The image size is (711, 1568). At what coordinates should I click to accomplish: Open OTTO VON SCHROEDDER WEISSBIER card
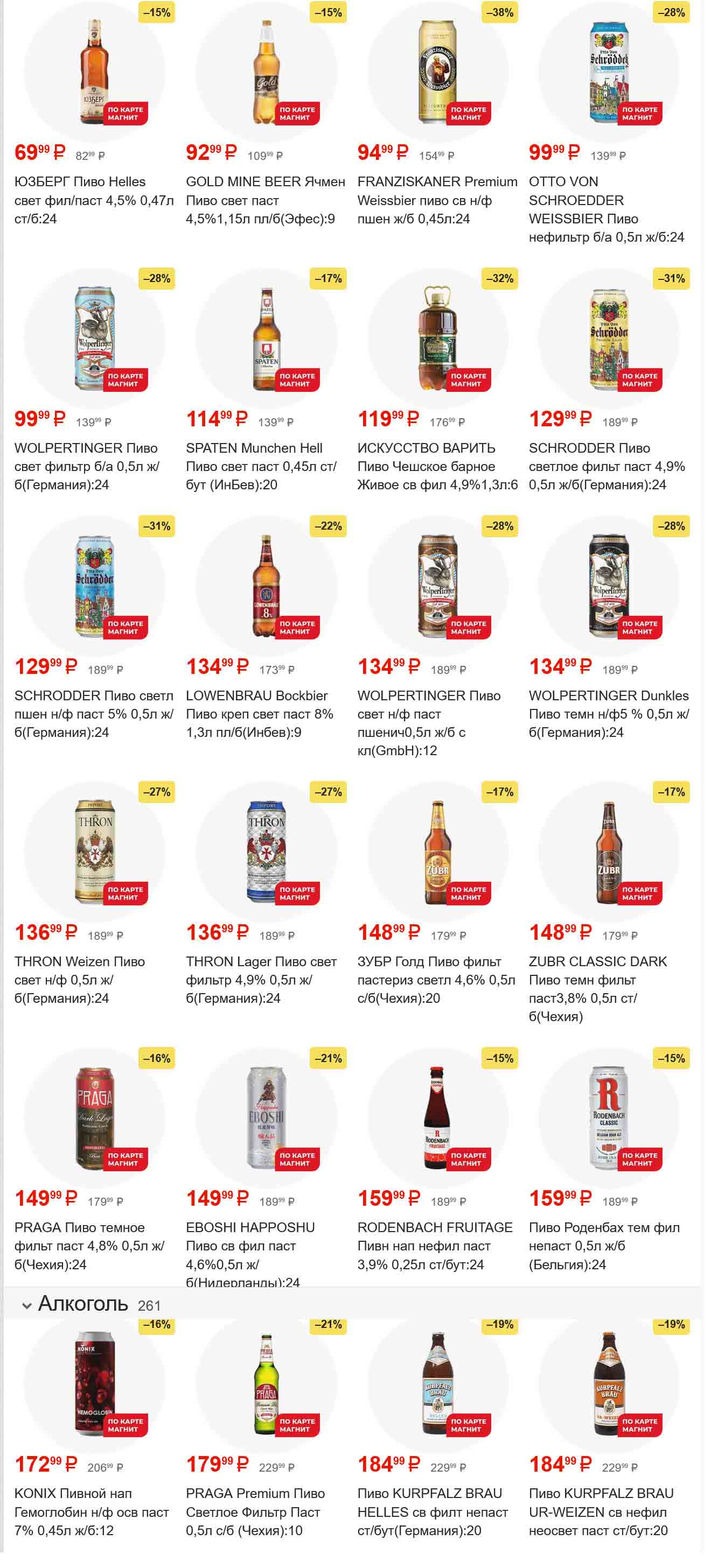click(609, 72)
